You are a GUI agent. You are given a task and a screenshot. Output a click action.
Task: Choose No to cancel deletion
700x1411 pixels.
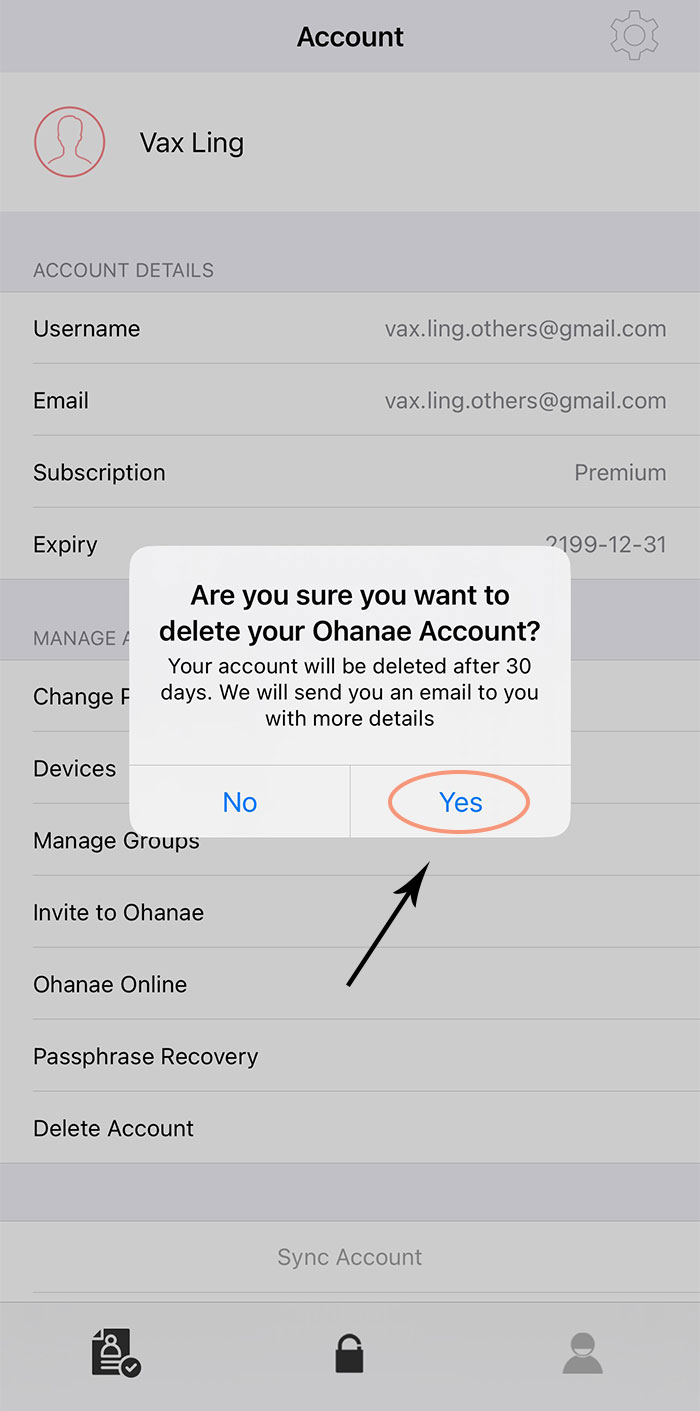tap(240, 802)
